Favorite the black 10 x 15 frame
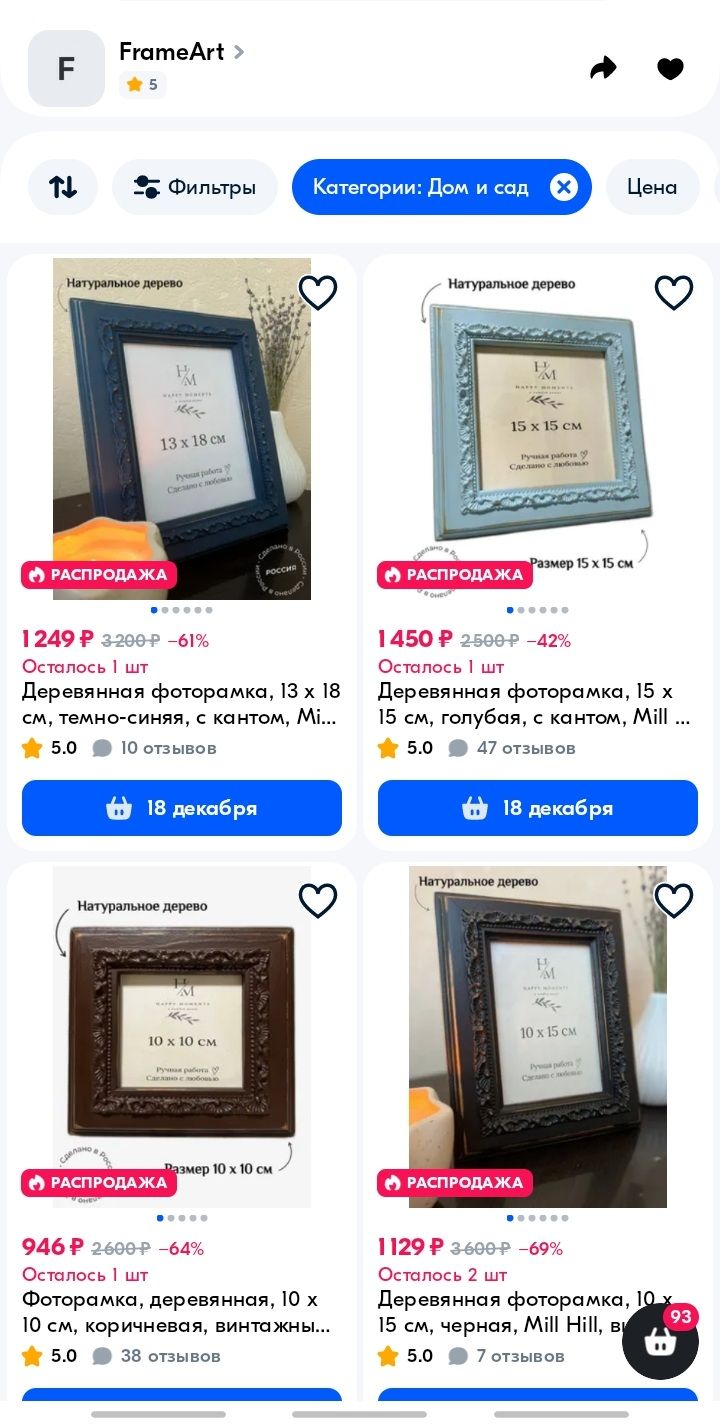 pyautogui.click(x=674, y=901)
